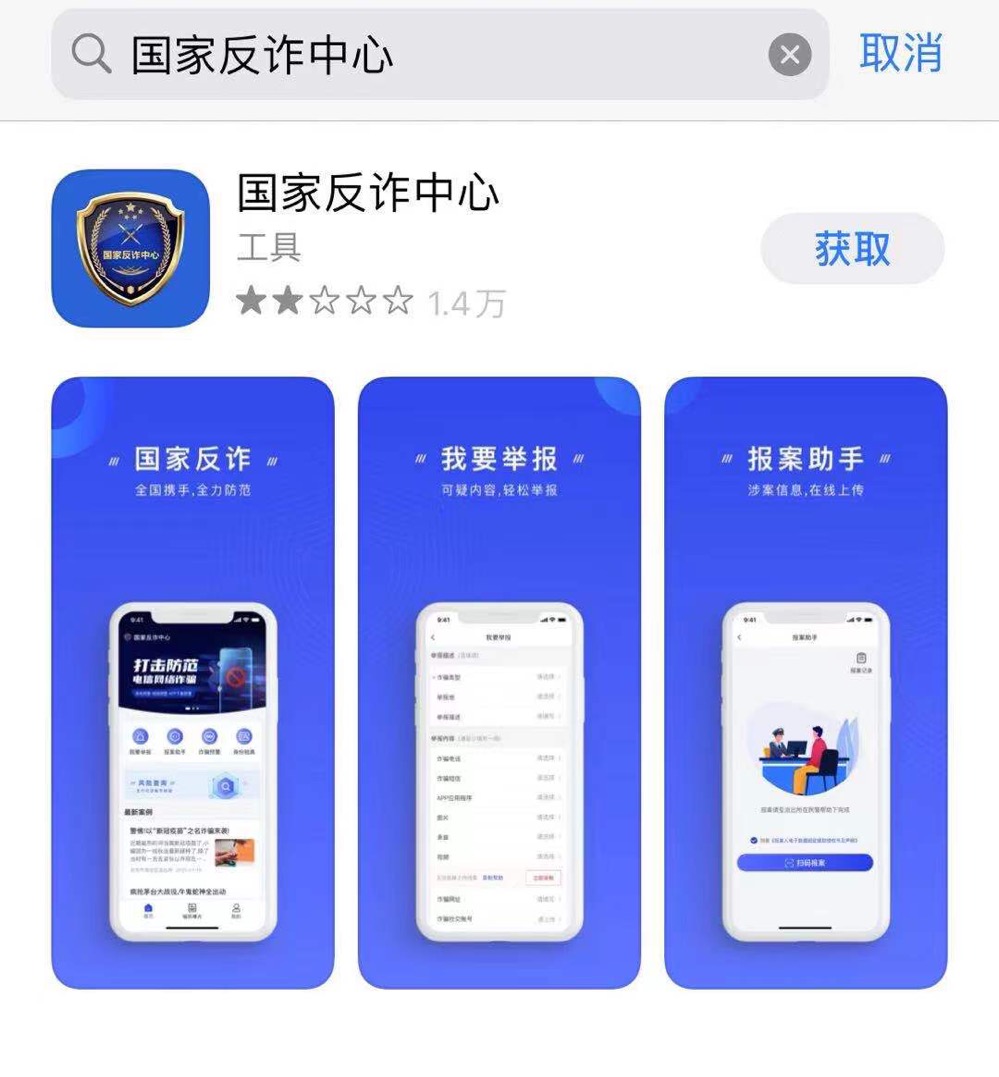Image resolution: width=999 pixels, height=1077 pixels.
Task: Open the 报案助手 preview screenshot
Action: click(x=805, y=682)
